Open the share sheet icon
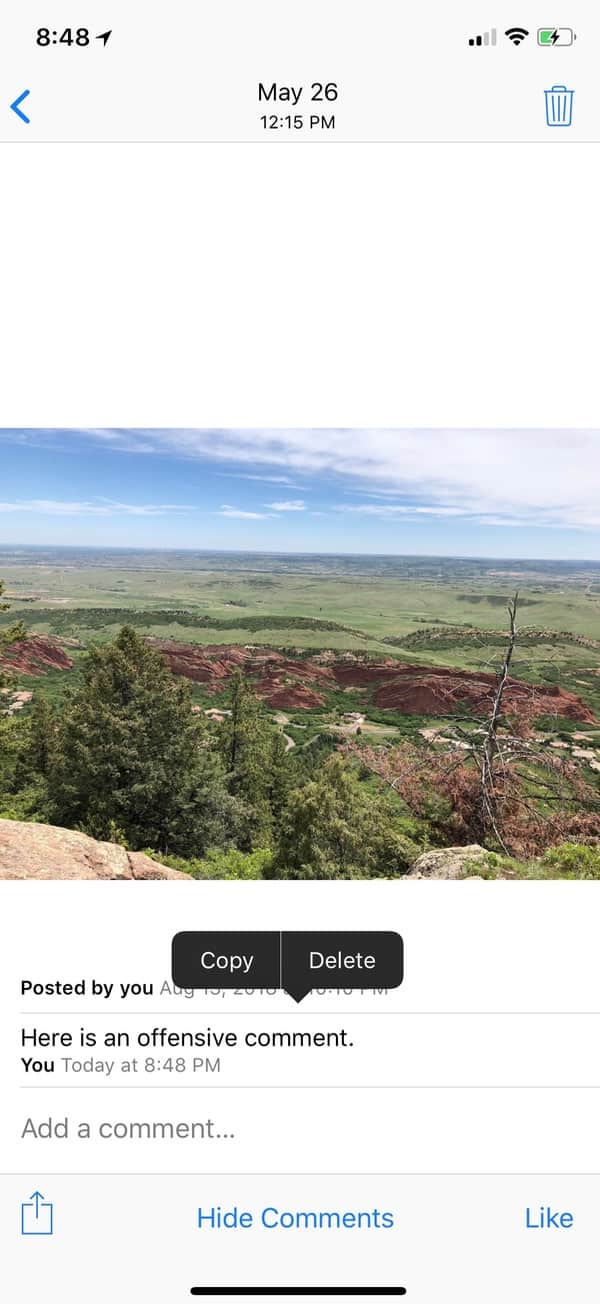Image resolution: width=600 pixels, height=1304 pixels. (37, 1214)
